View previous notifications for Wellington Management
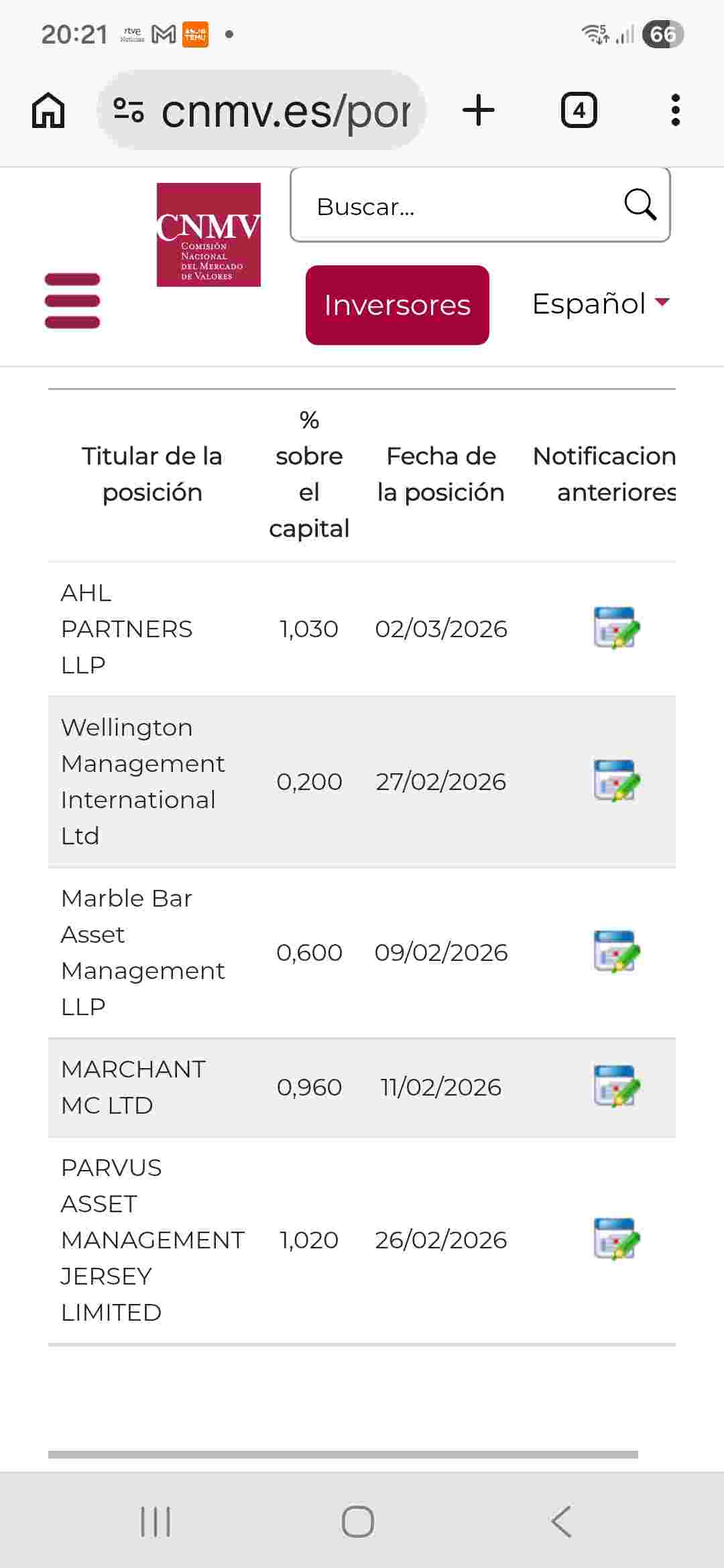724x1568 pixels. [616, 781]
